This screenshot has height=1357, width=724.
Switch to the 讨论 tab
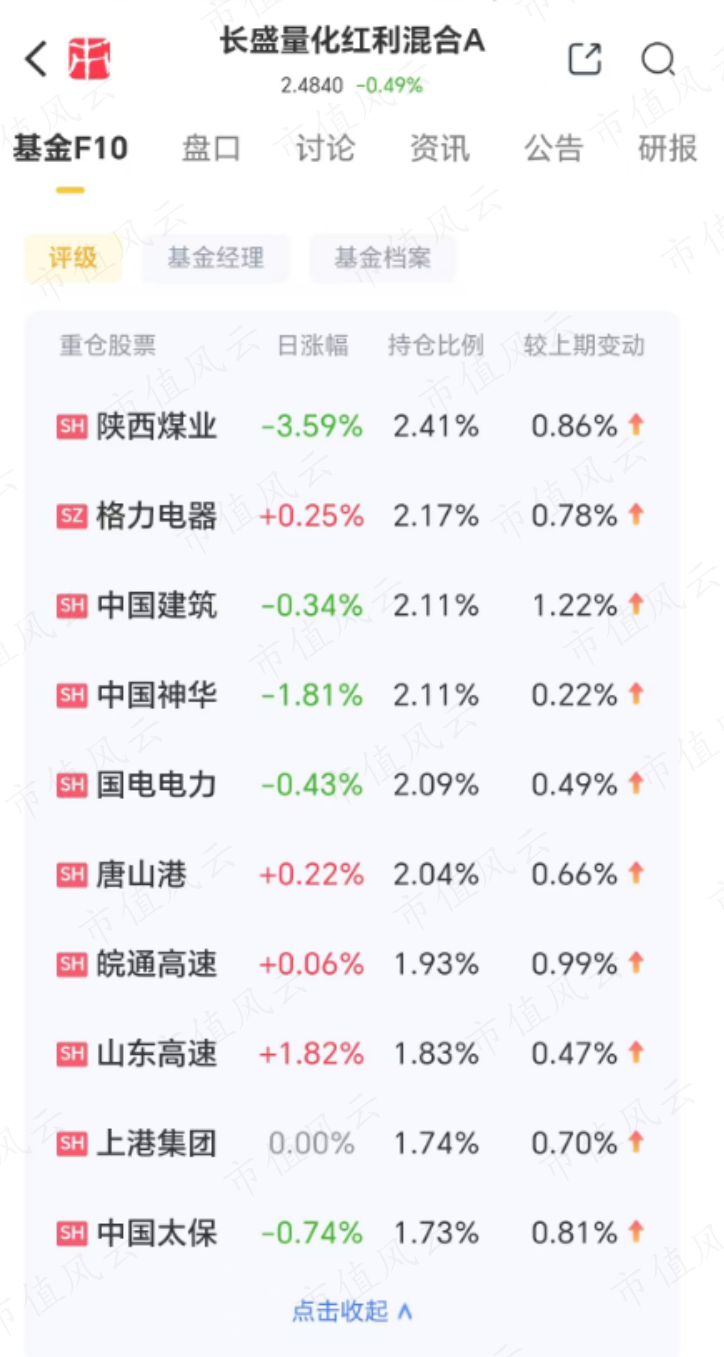(x=325, y=149)
